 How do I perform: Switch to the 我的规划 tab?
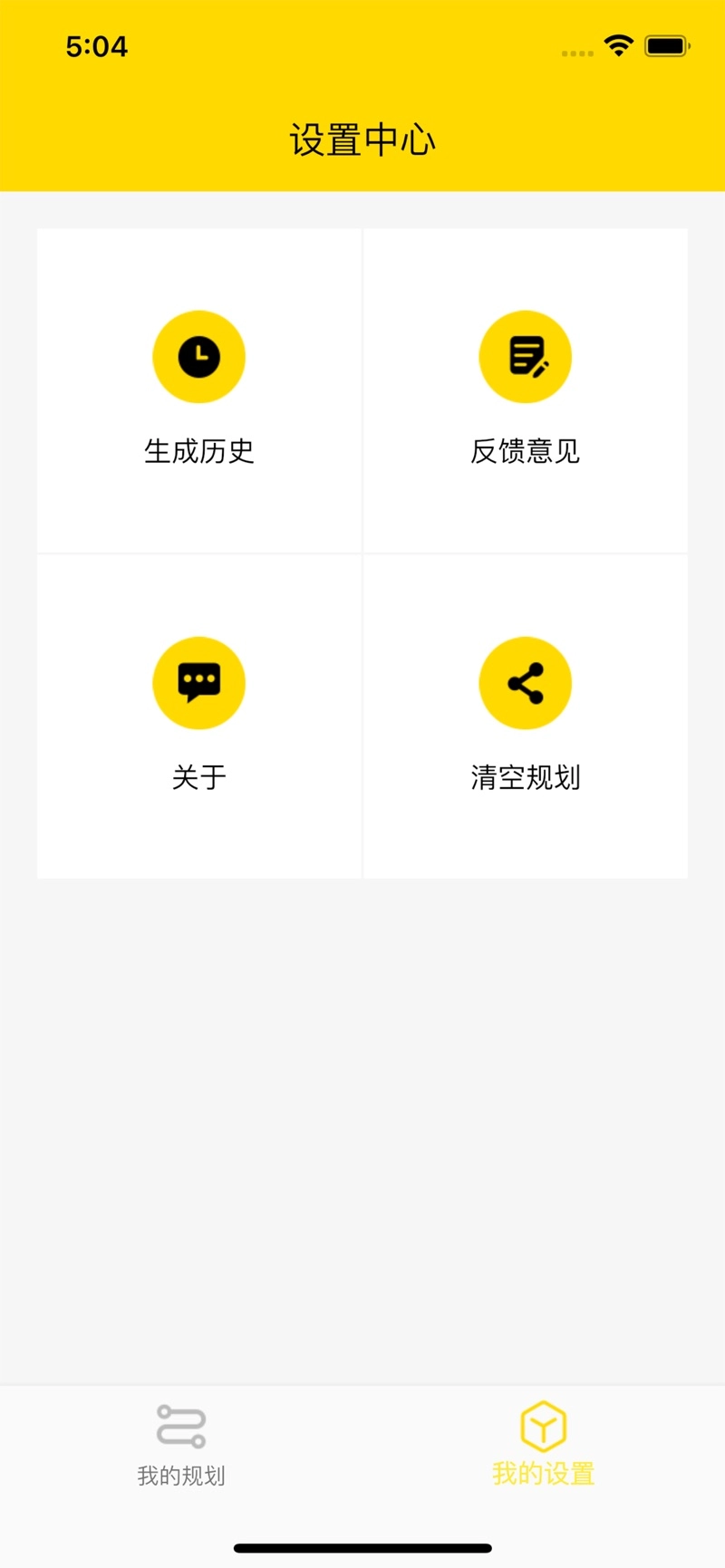(x=181, y=1446)
